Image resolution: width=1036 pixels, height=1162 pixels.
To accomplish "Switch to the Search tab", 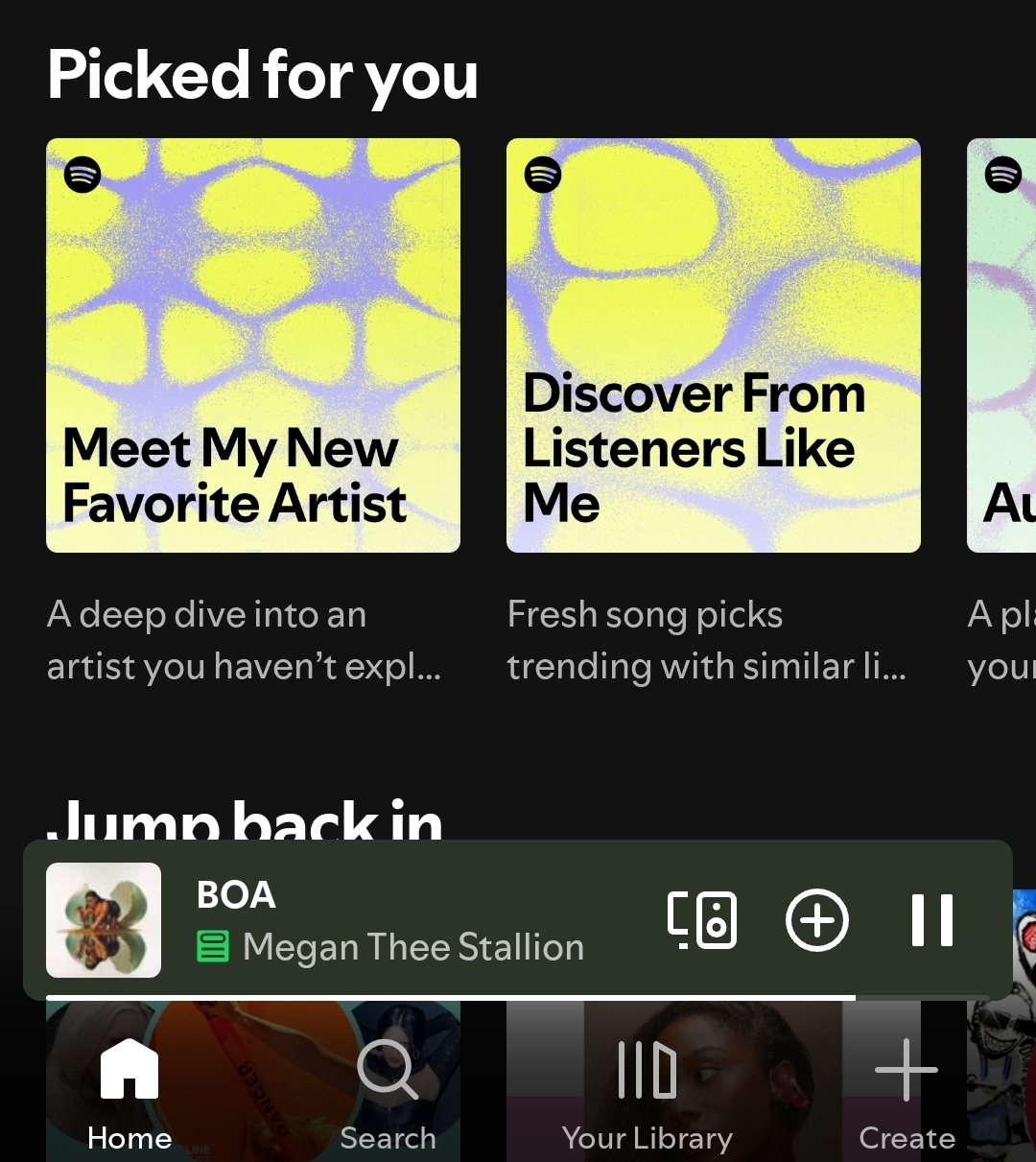I will coord(388,1094).
